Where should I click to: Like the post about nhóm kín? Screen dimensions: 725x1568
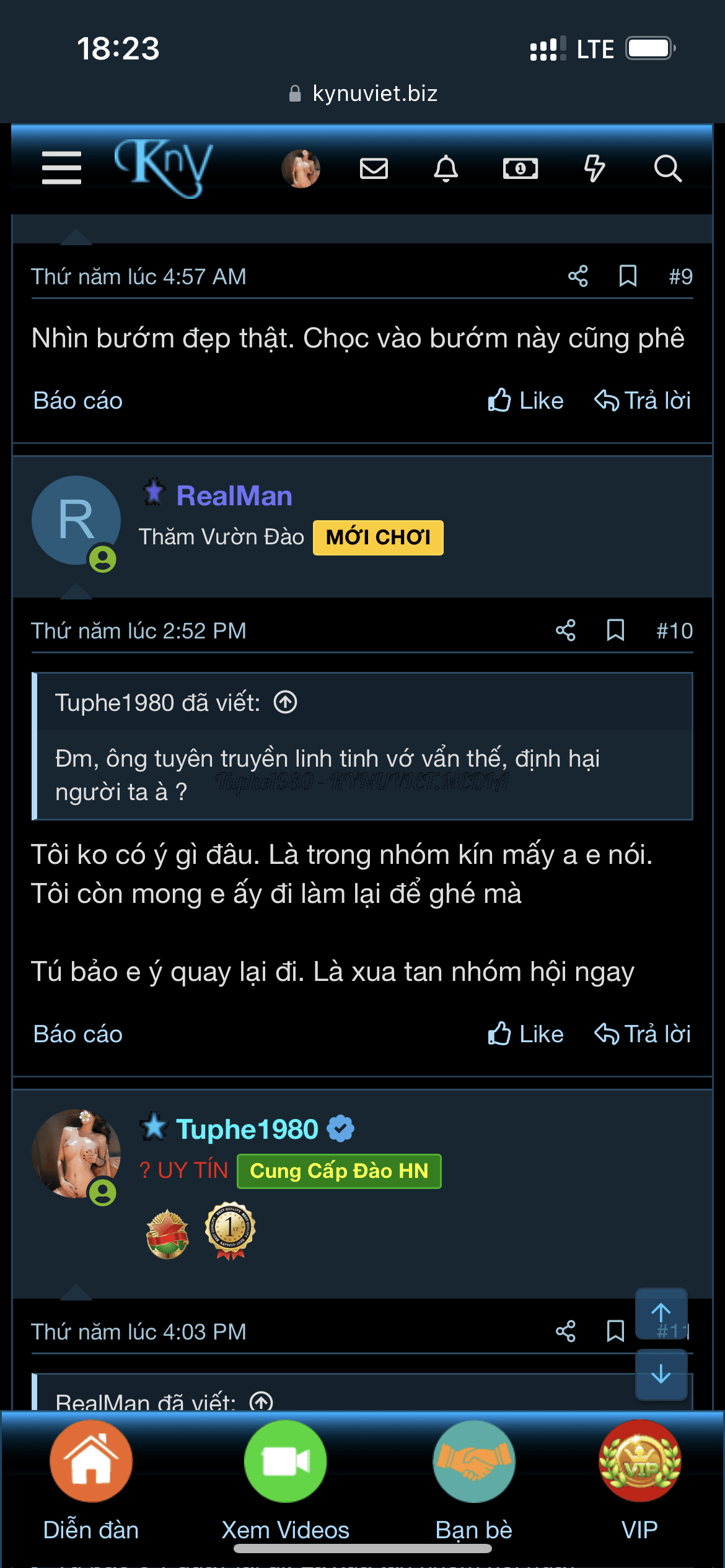(525, 1034)
